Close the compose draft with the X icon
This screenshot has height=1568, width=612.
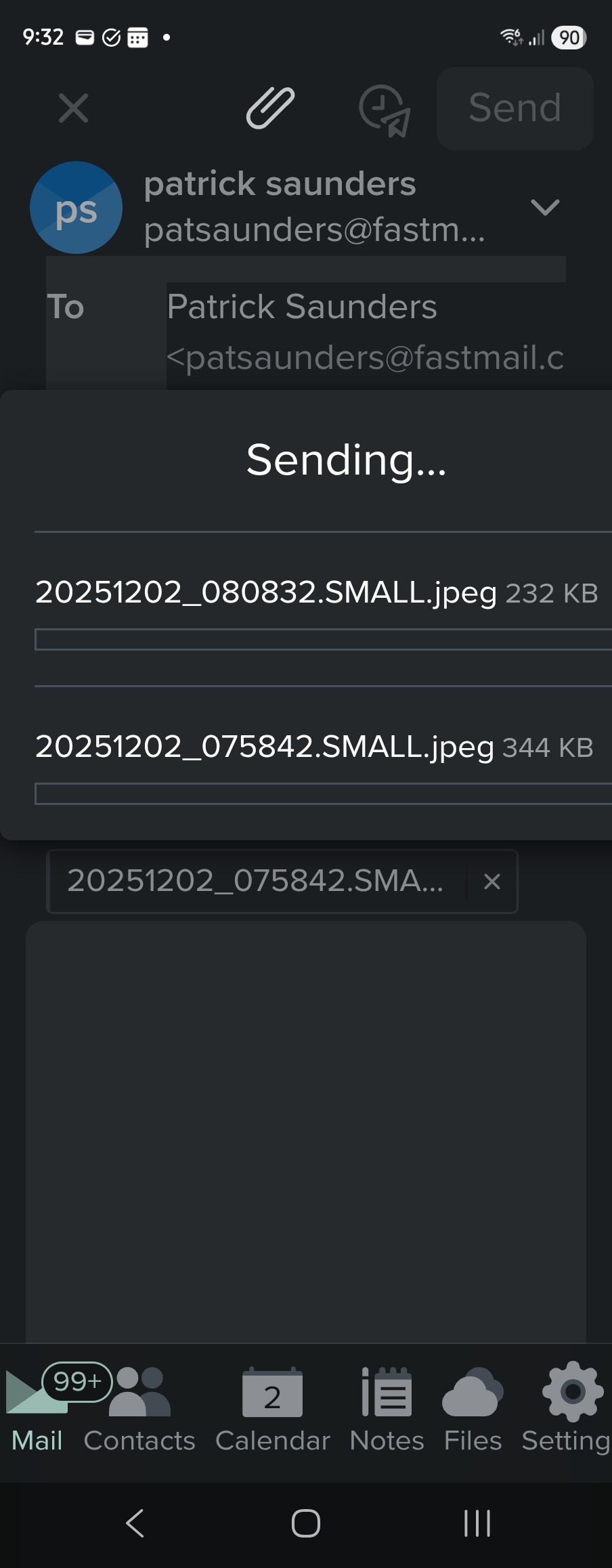(73, 108)
